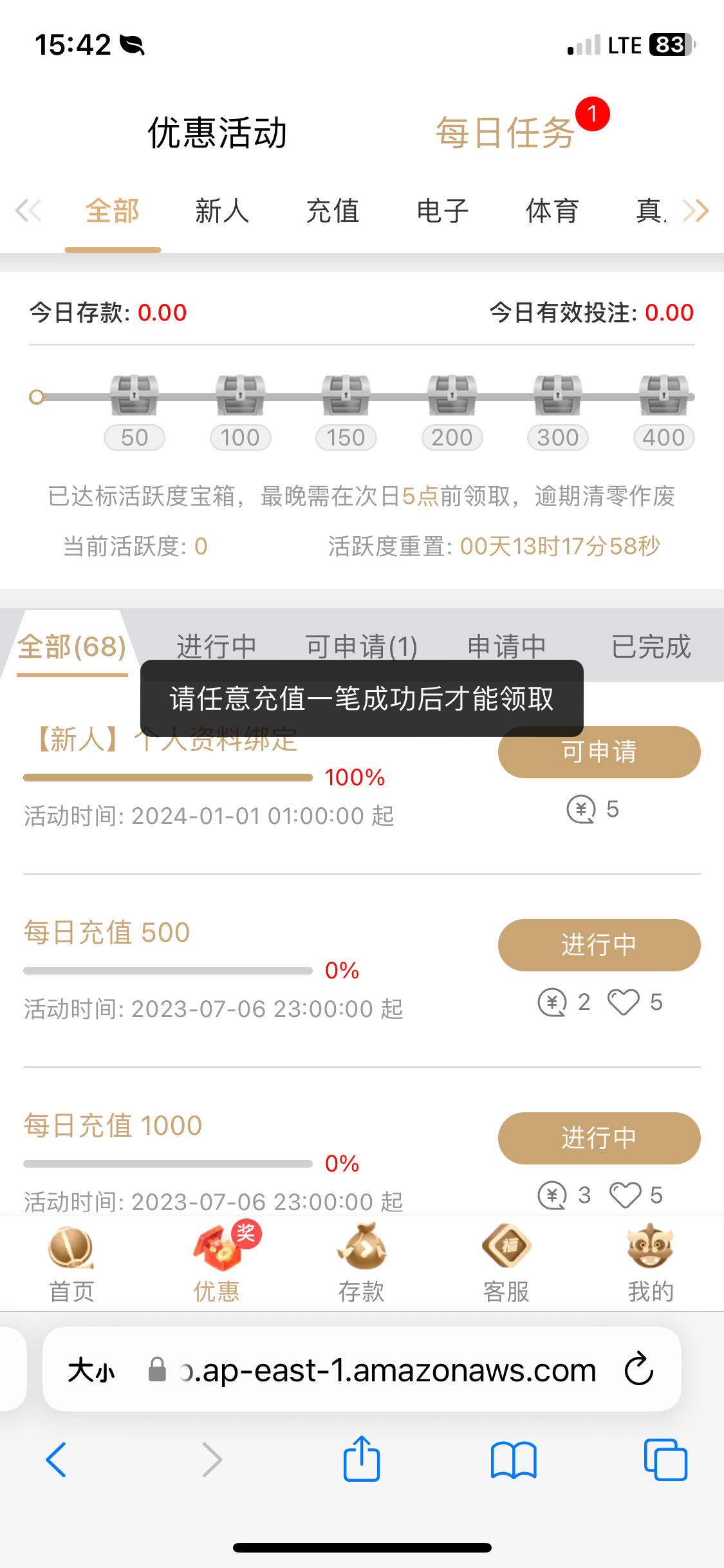Switch to the 申请中 filter tab
Image resolution: width=724 pixels, height=1568 pixels.
tap(506, 646)
